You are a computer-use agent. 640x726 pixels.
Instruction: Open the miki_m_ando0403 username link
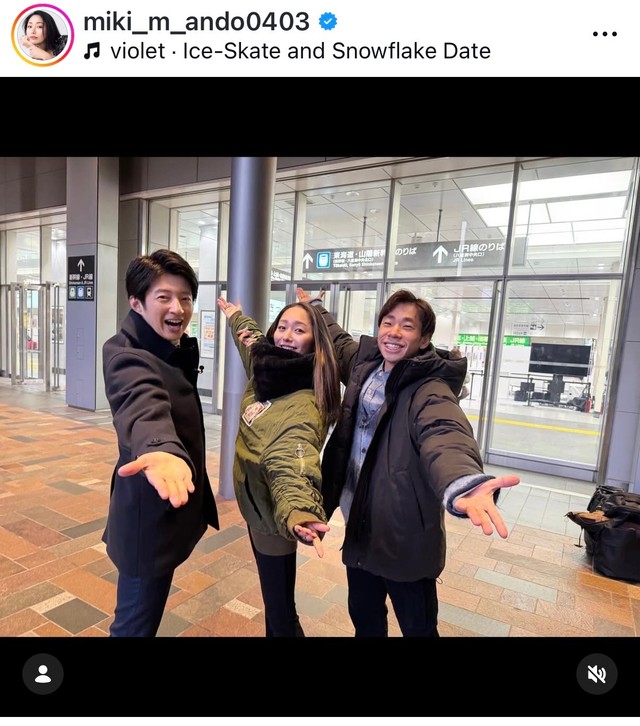[x=196, y=21]
